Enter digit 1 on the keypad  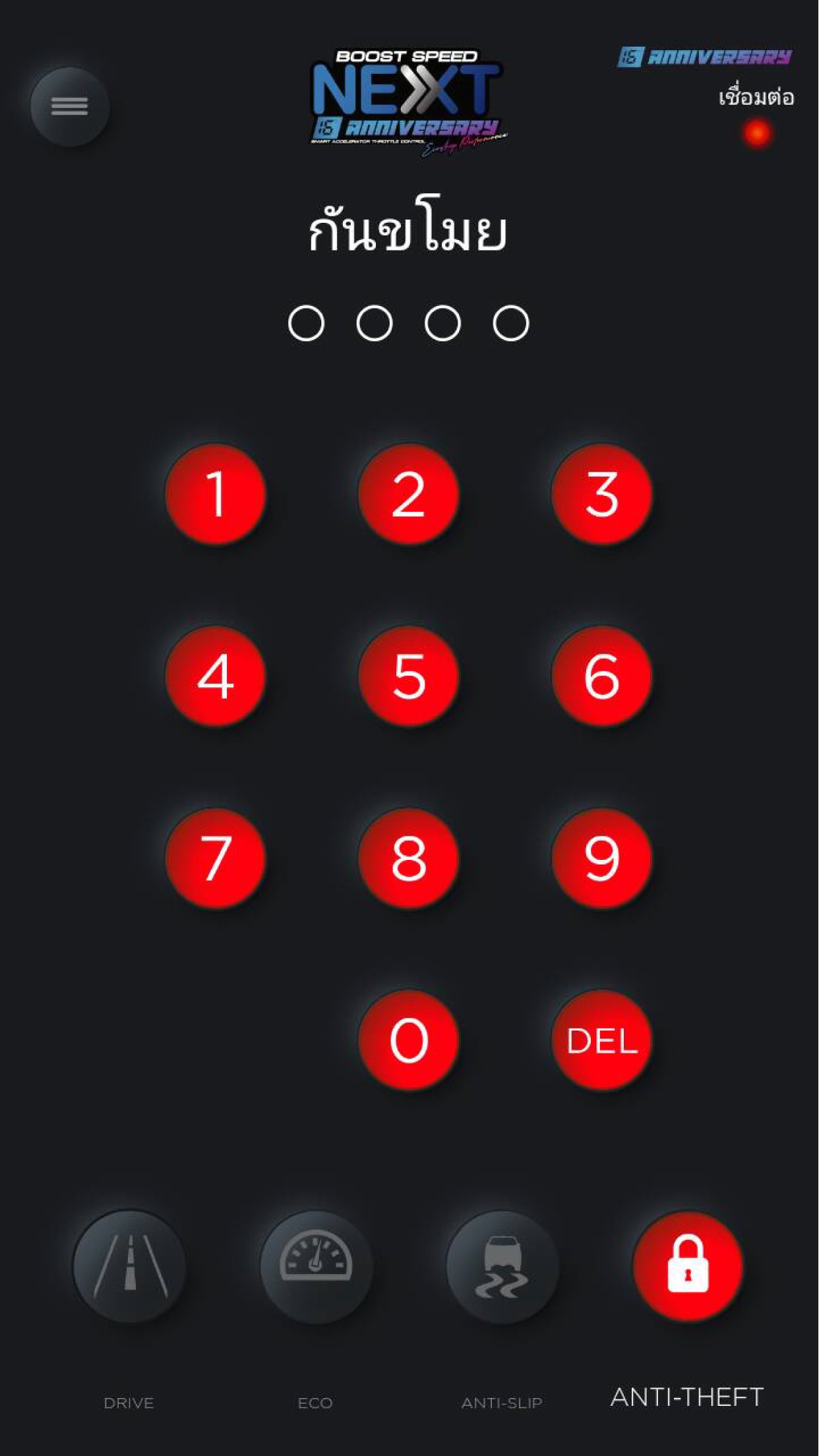pos(216,494)
